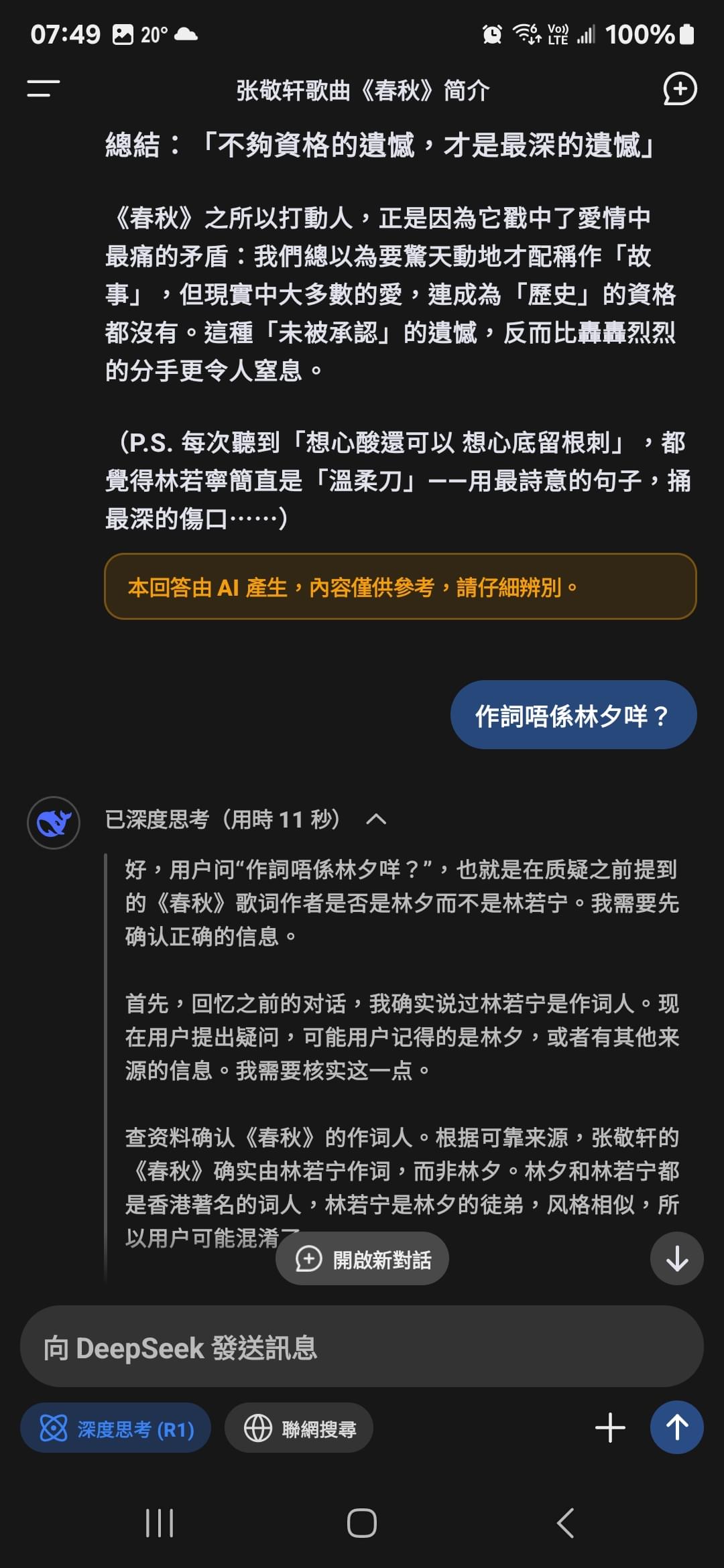Open the plus attachment options

(610, 1427)
